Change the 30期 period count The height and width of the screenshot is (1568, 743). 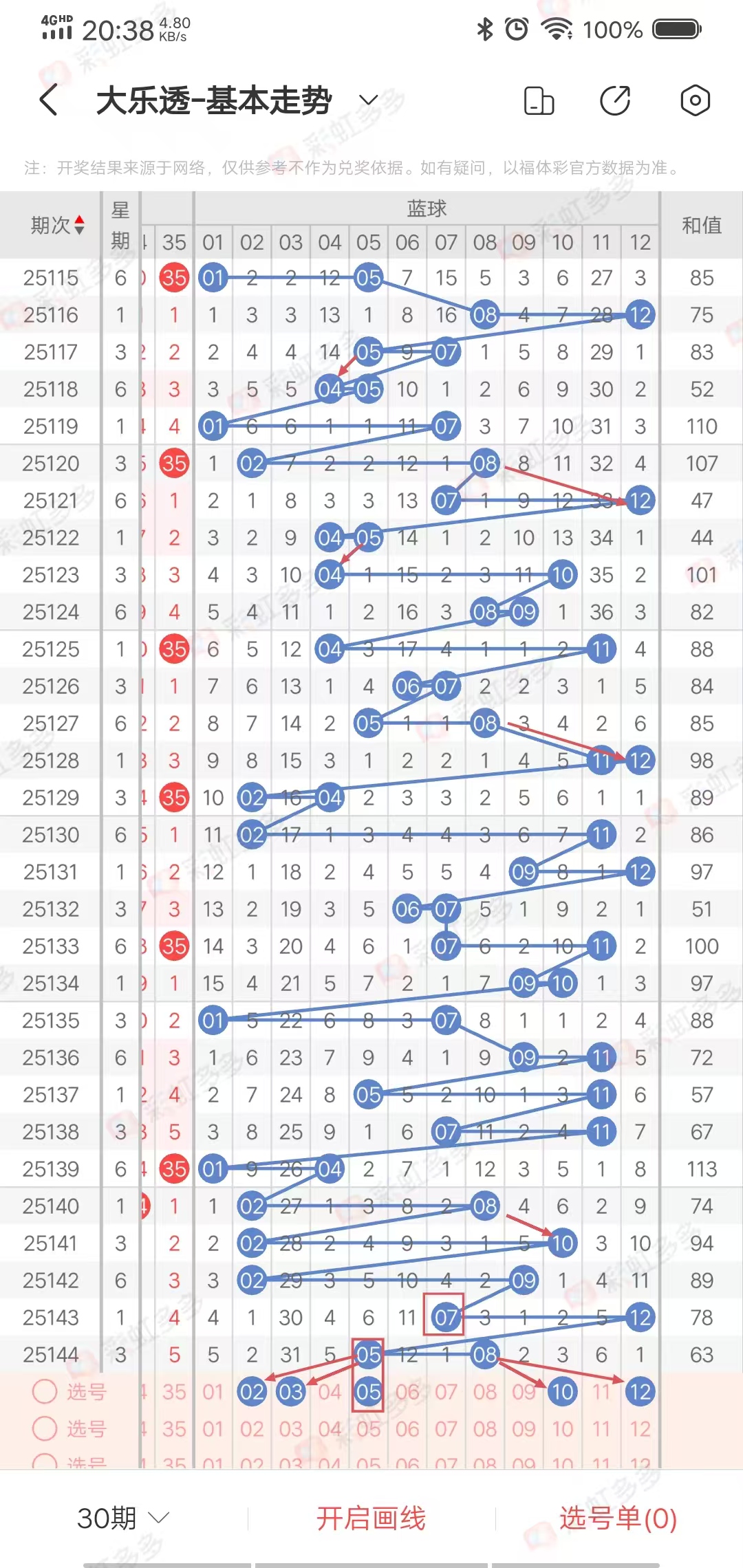point(122,1518)
